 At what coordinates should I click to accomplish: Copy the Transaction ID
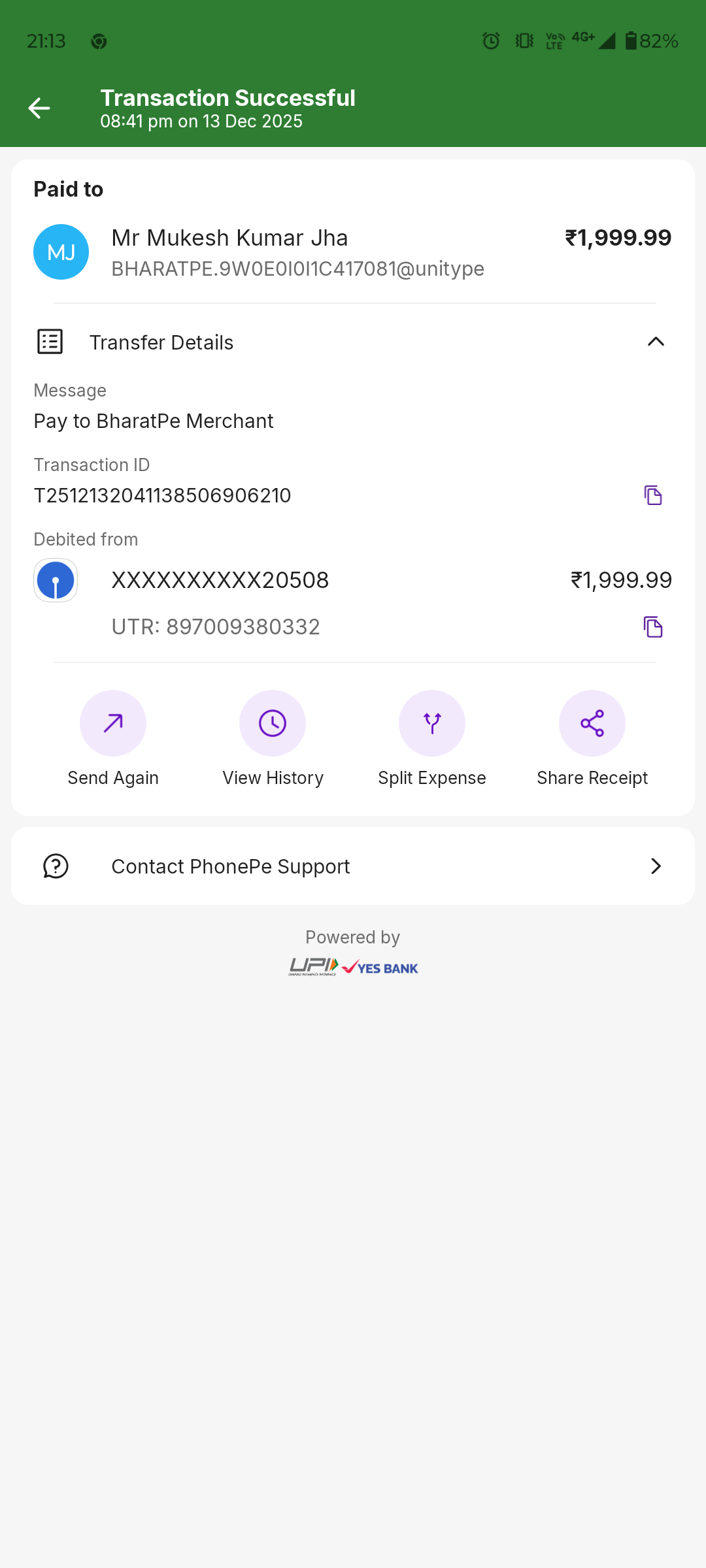coord(652,495)
